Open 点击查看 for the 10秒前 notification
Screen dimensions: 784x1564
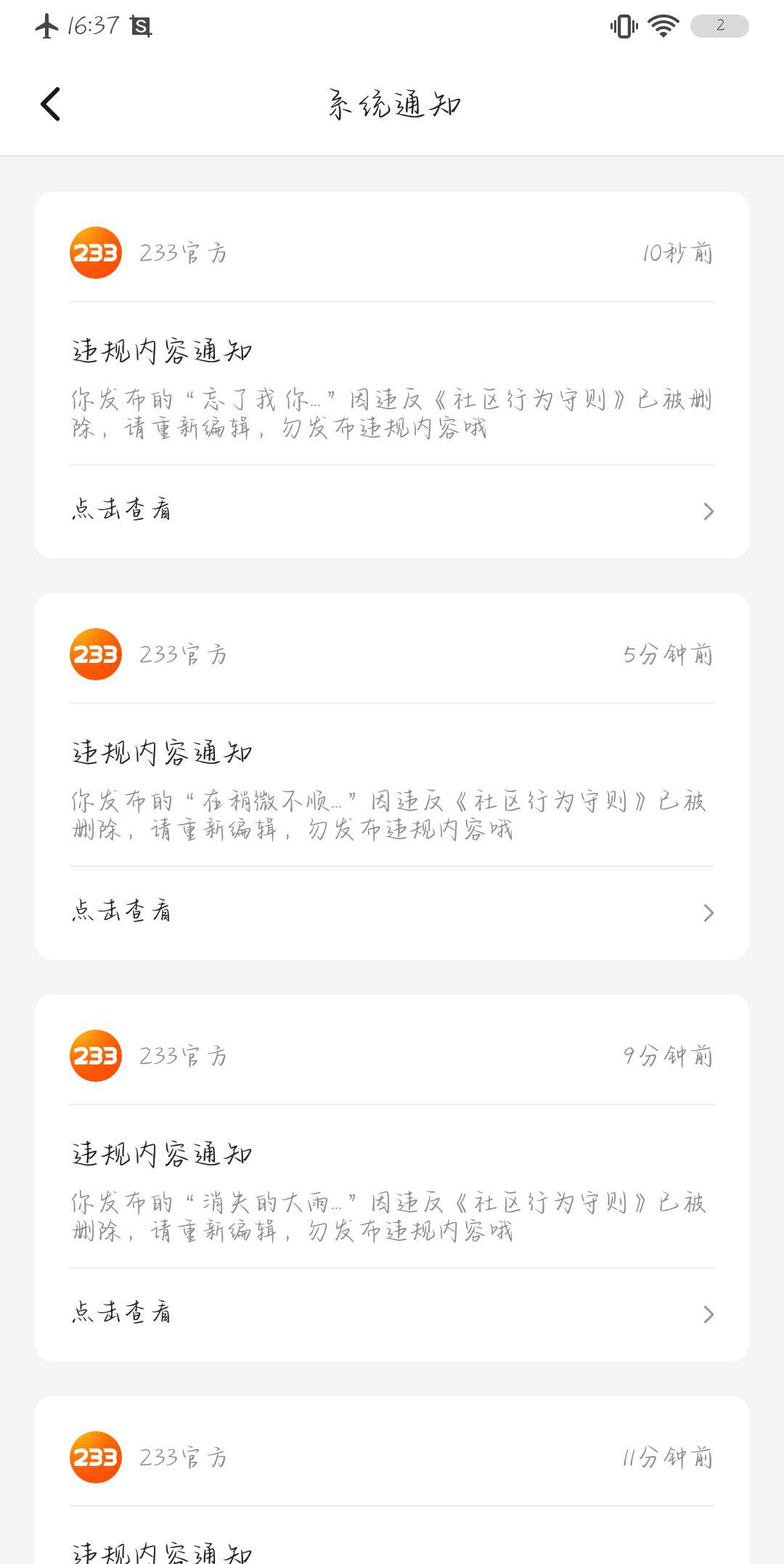coord(392,510)
